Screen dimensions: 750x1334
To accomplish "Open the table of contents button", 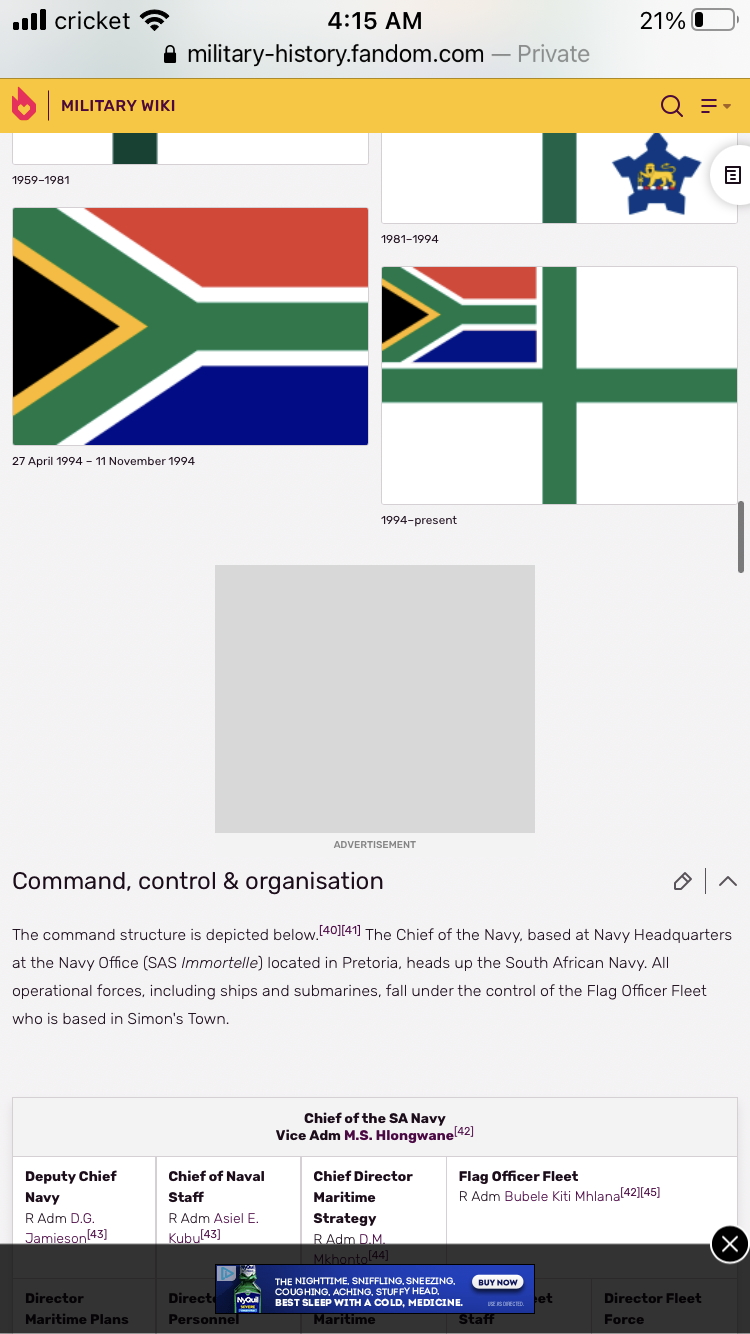I will point(732,175).
